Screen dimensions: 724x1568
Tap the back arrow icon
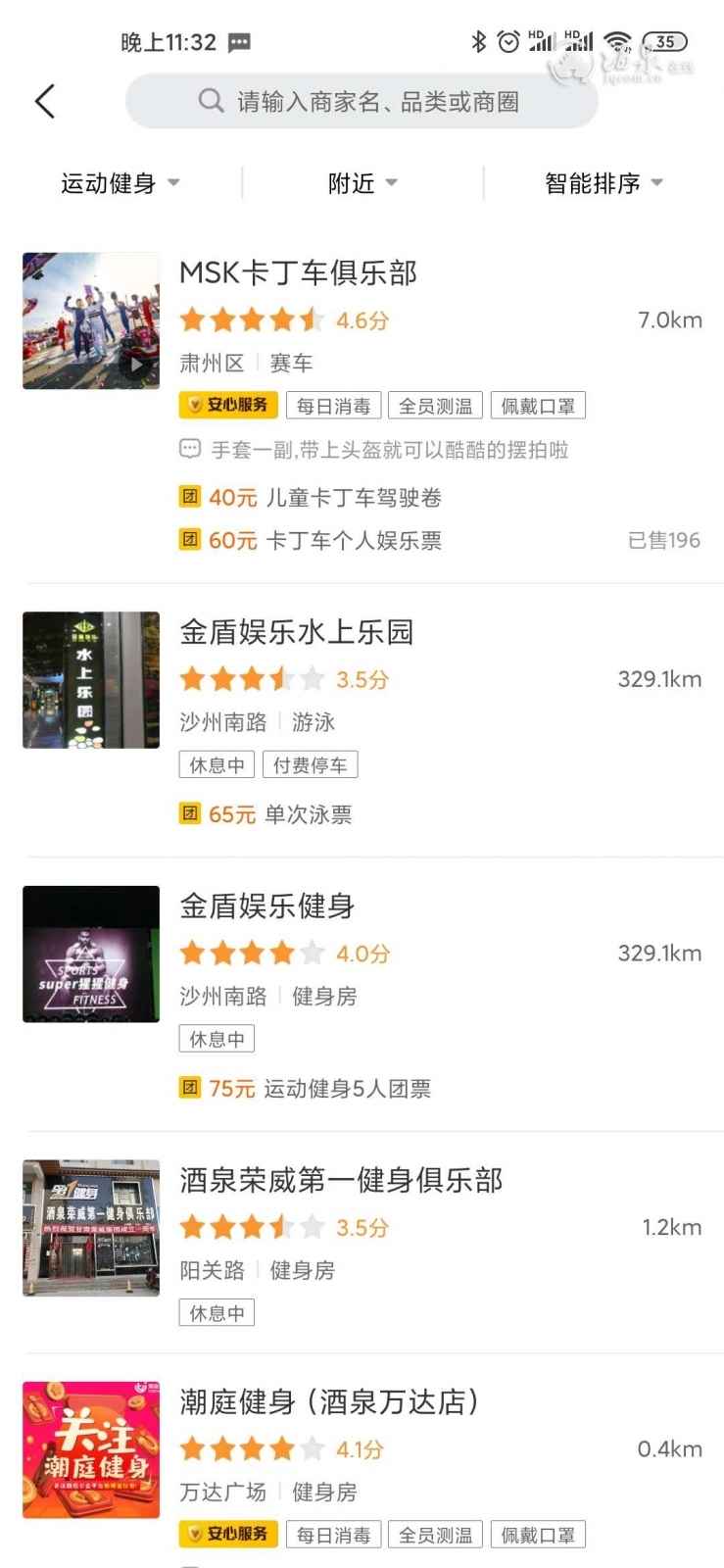(x=43, y=101)
